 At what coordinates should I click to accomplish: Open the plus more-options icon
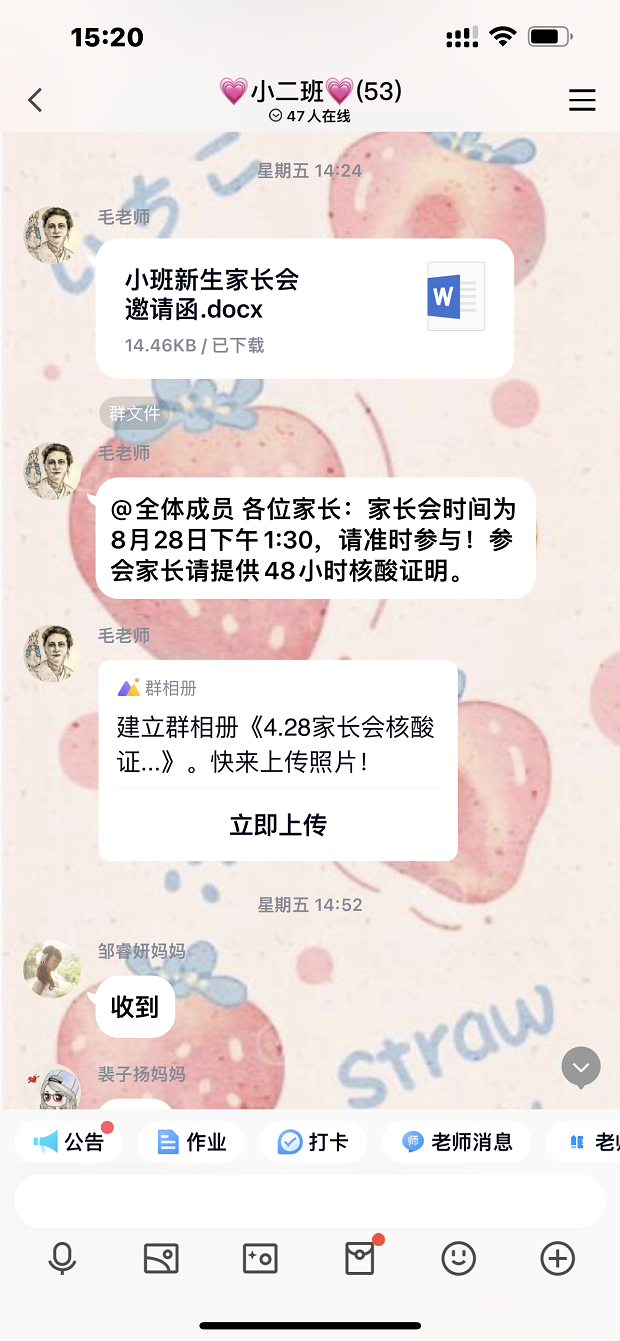tap(557, 1258)
